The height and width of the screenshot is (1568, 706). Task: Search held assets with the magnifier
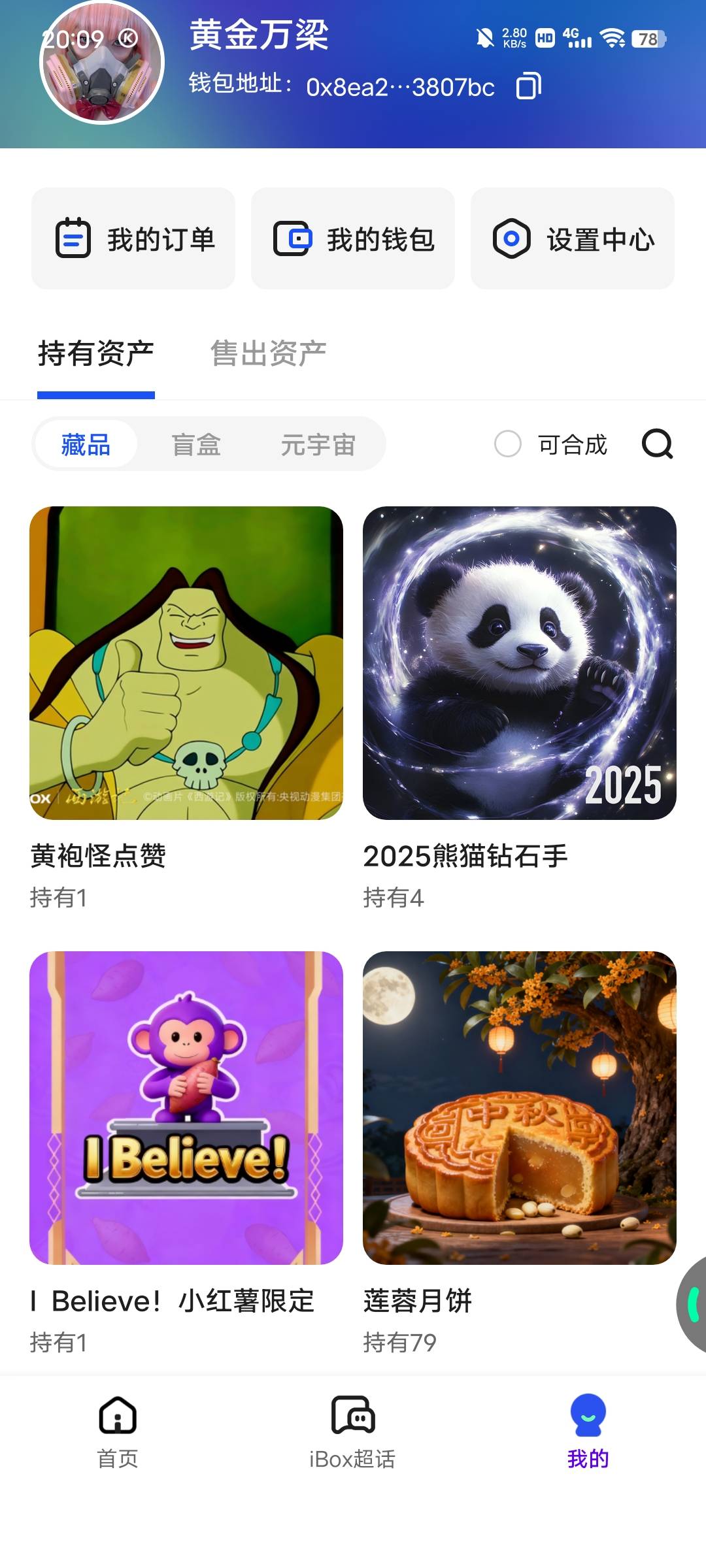pos(657,444)
